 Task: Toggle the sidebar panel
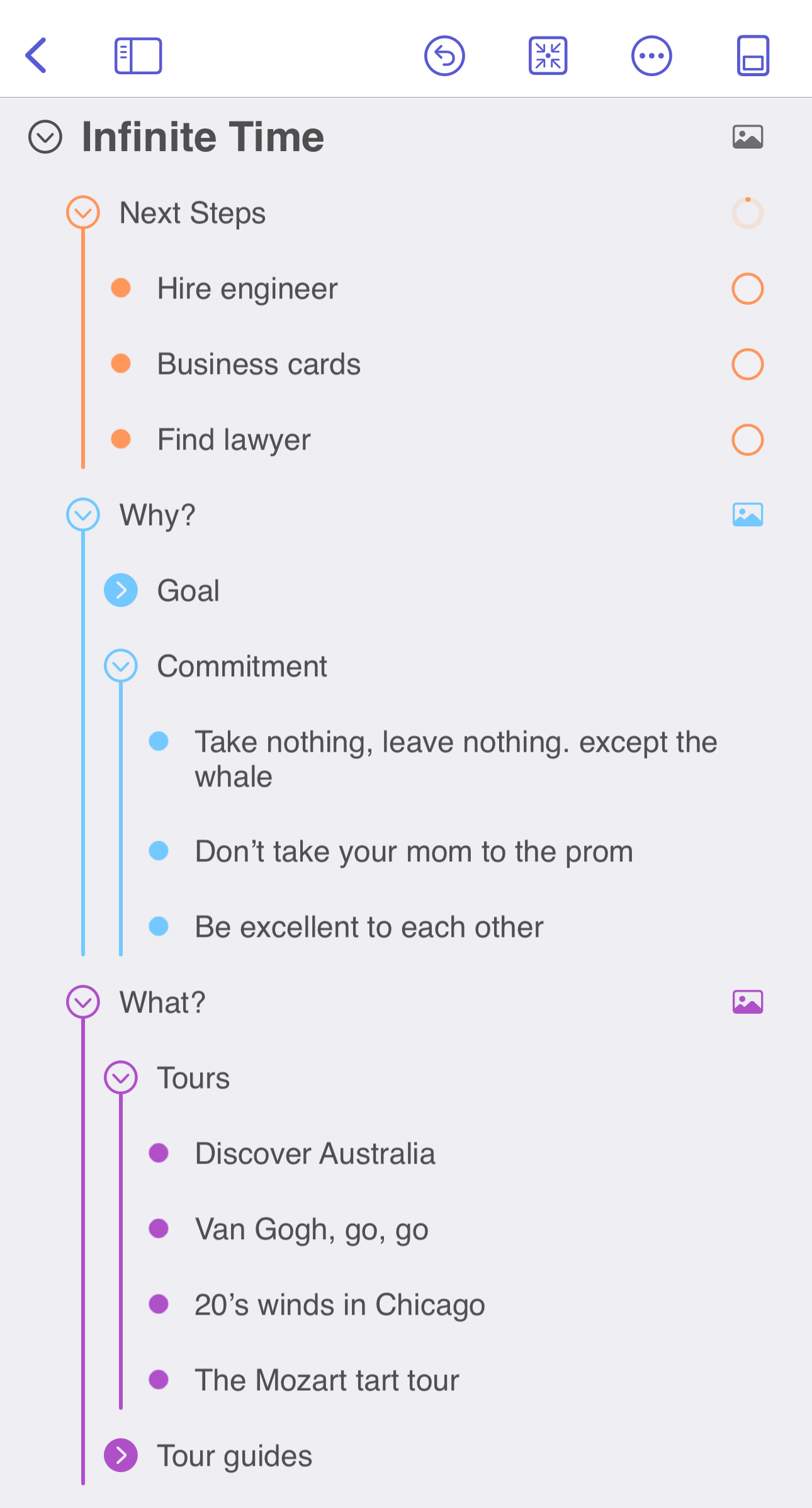click(x=138, y=55)
